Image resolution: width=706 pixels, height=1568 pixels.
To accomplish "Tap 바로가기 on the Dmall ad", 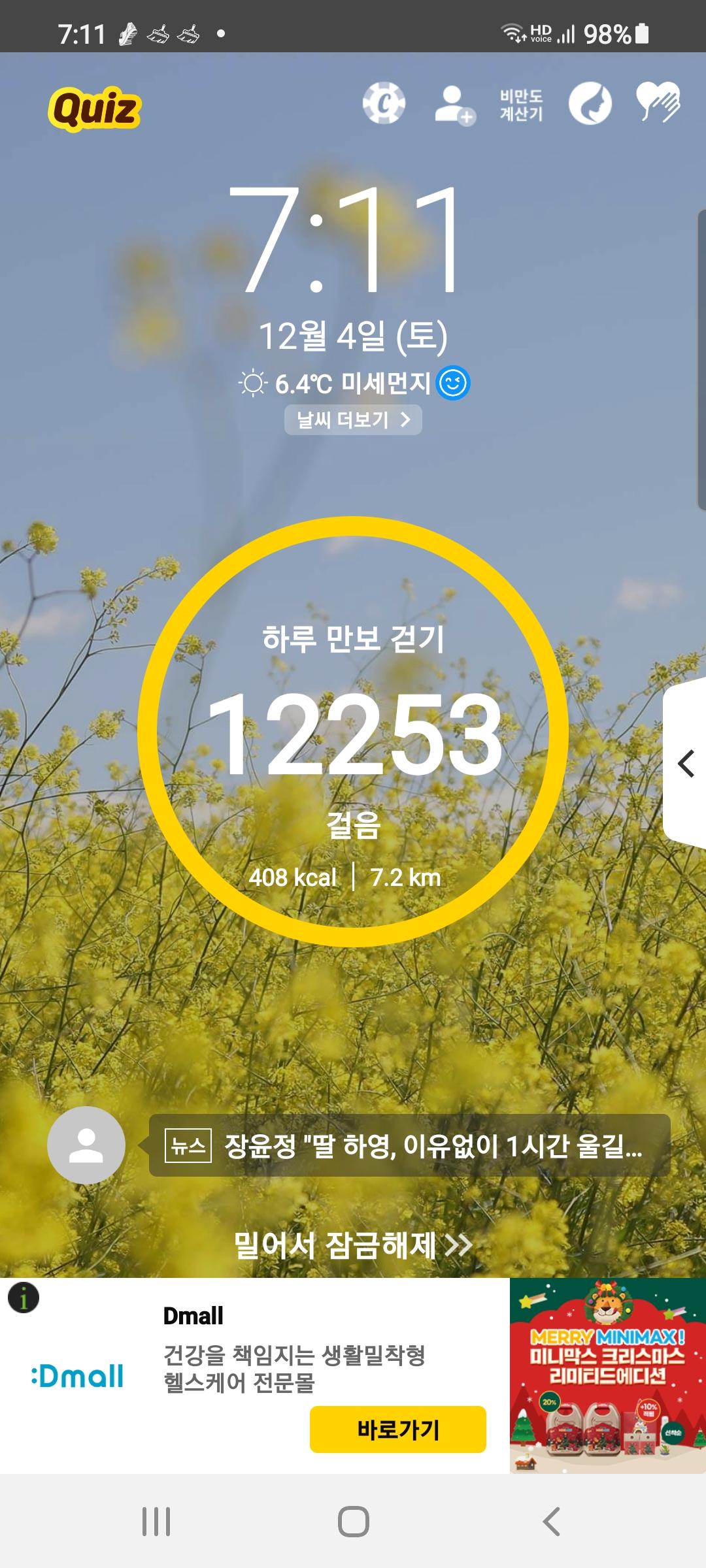I will pyautogui.click(x=397, y=1429).
